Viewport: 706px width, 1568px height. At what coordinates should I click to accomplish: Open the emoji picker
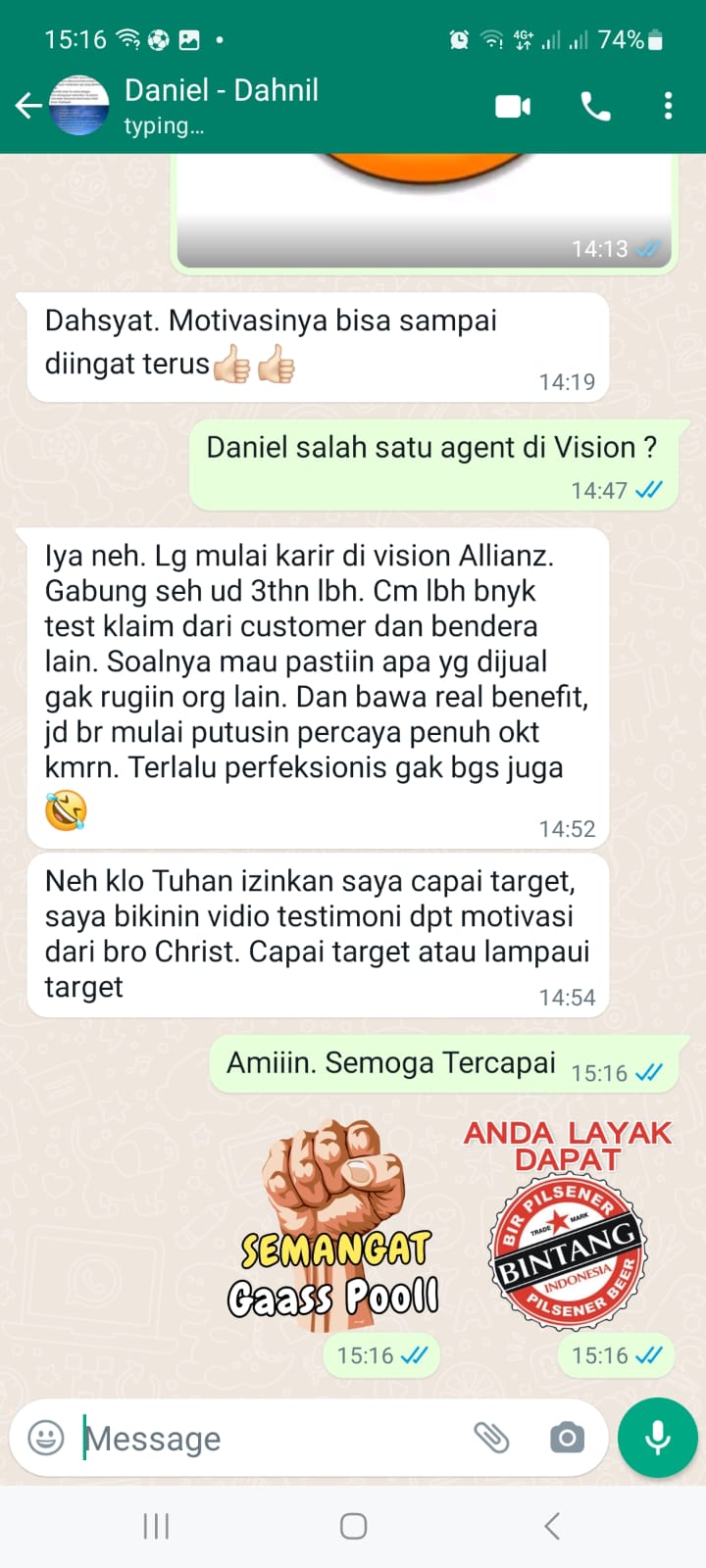click(x=46, y=1438)
